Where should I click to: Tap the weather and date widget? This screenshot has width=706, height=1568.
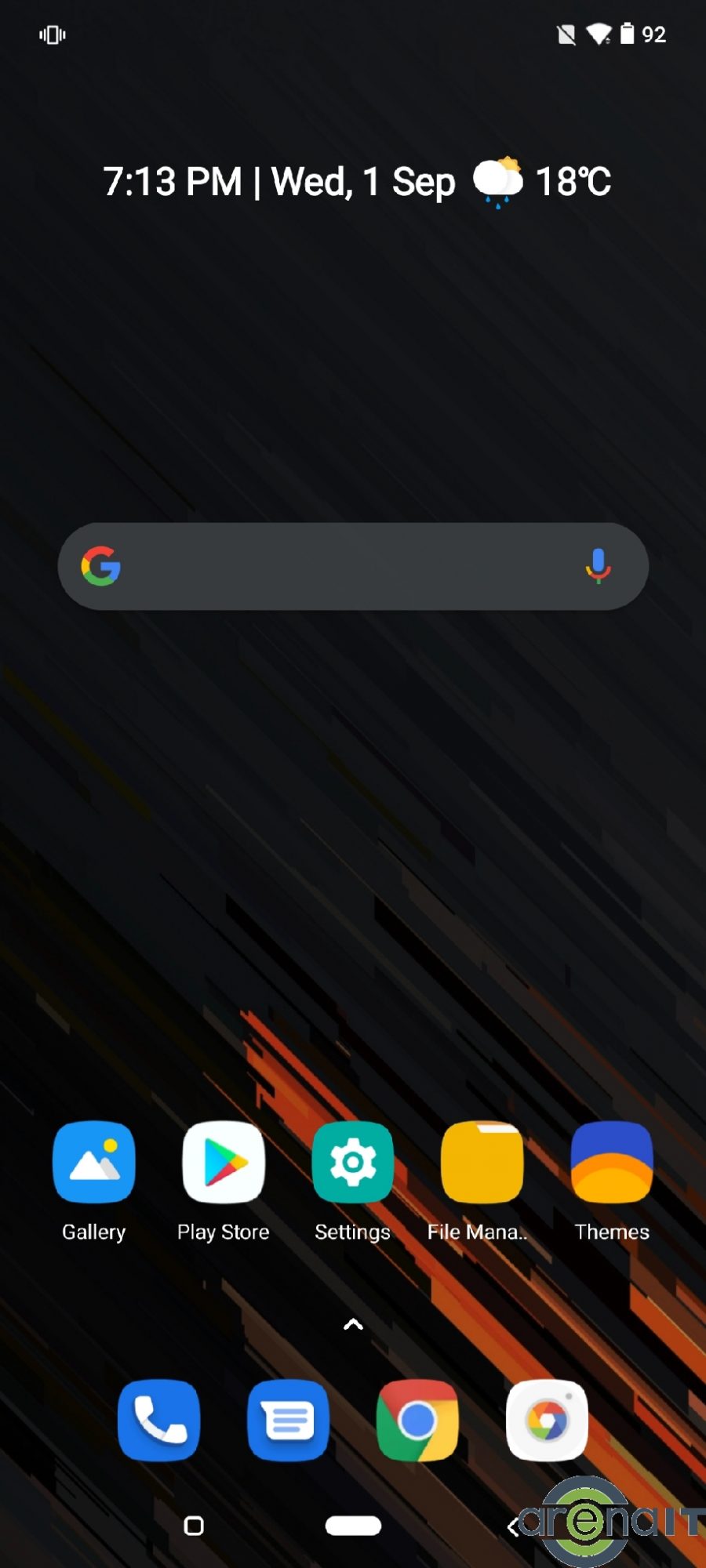(357, 182)
